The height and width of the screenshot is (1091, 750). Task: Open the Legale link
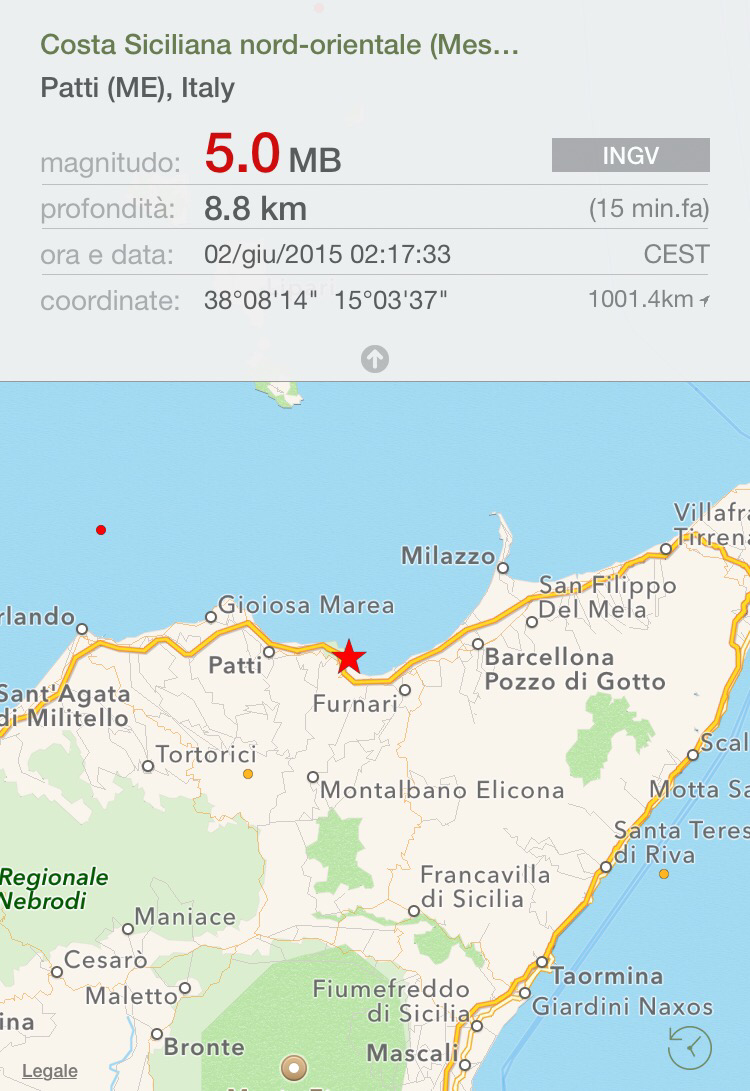50,1071
